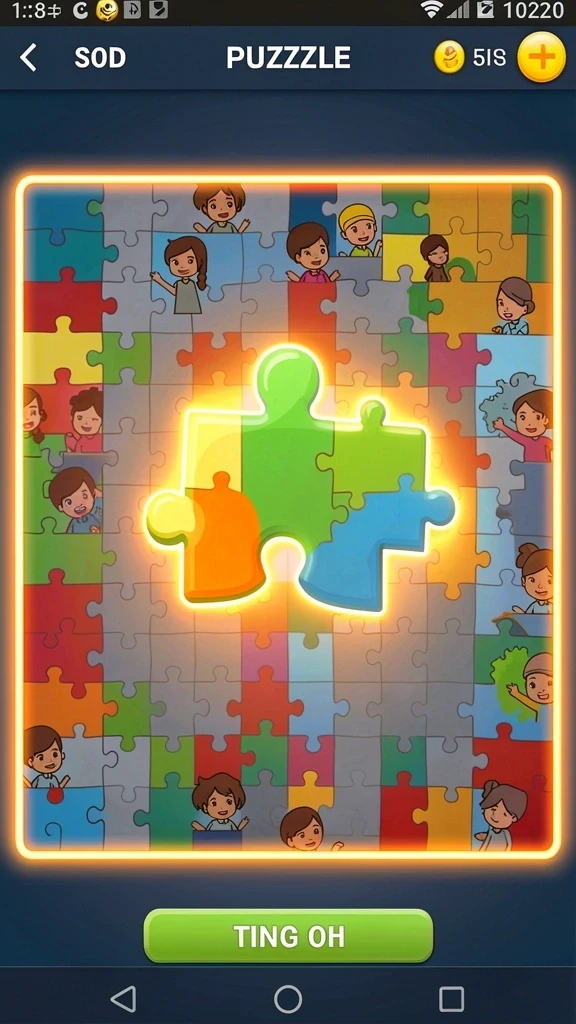The width and height of the screenshot is (576, 1024).
Task: Tap the green TING OH button
Action: pyautogui.click(x=288, y=936)
